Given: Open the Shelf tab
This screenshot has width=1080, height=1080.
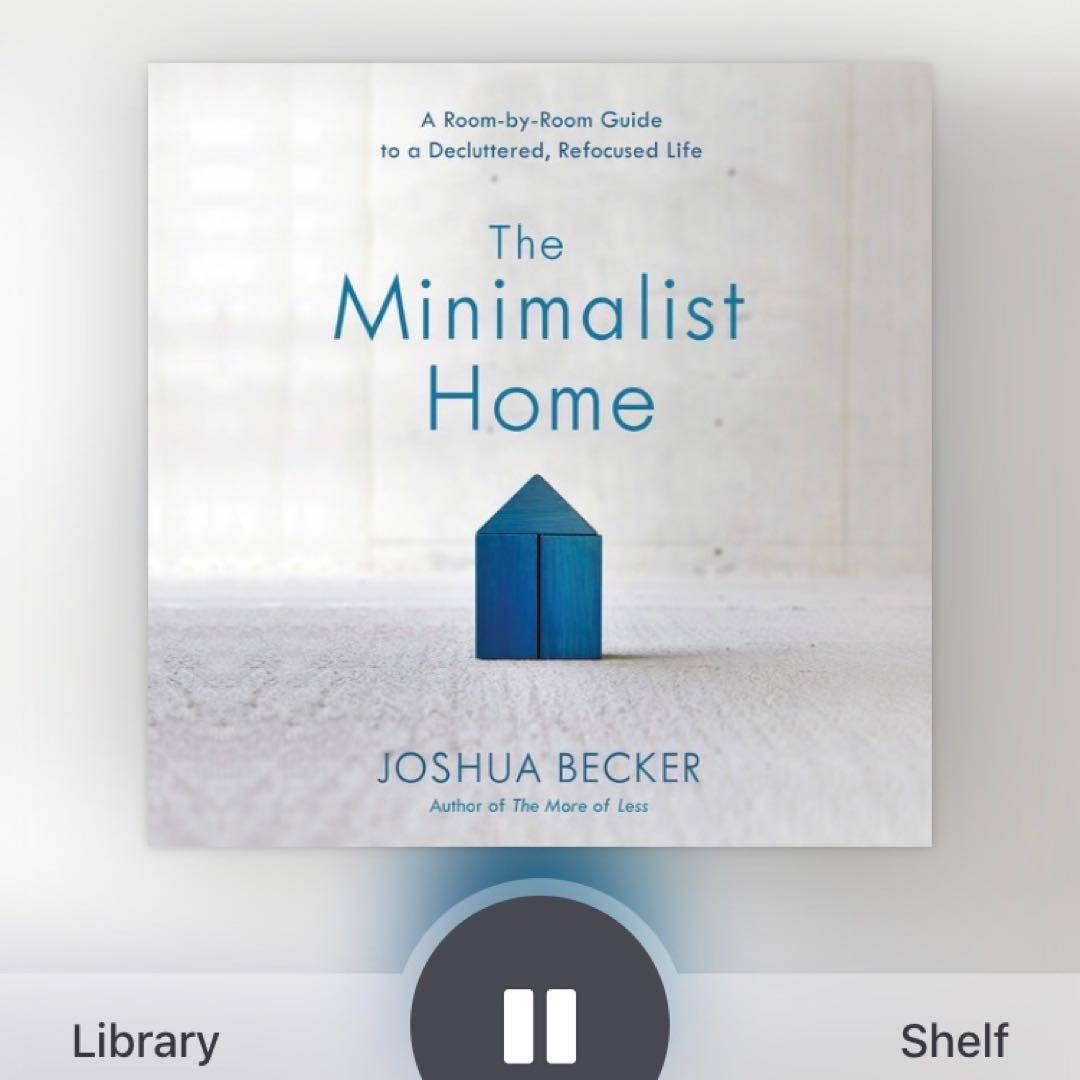Looking at the screenshot, I should (953, 1041).
